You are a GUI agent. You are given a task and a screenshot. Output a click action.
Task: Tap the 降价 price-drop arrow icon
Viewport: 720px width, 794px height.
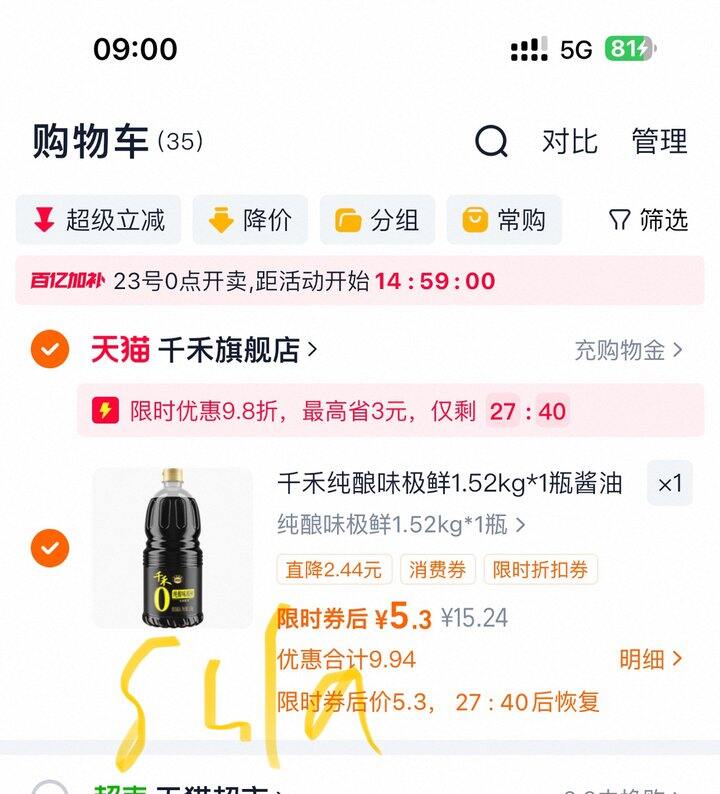pyautogui.click(x=222, y=220)
